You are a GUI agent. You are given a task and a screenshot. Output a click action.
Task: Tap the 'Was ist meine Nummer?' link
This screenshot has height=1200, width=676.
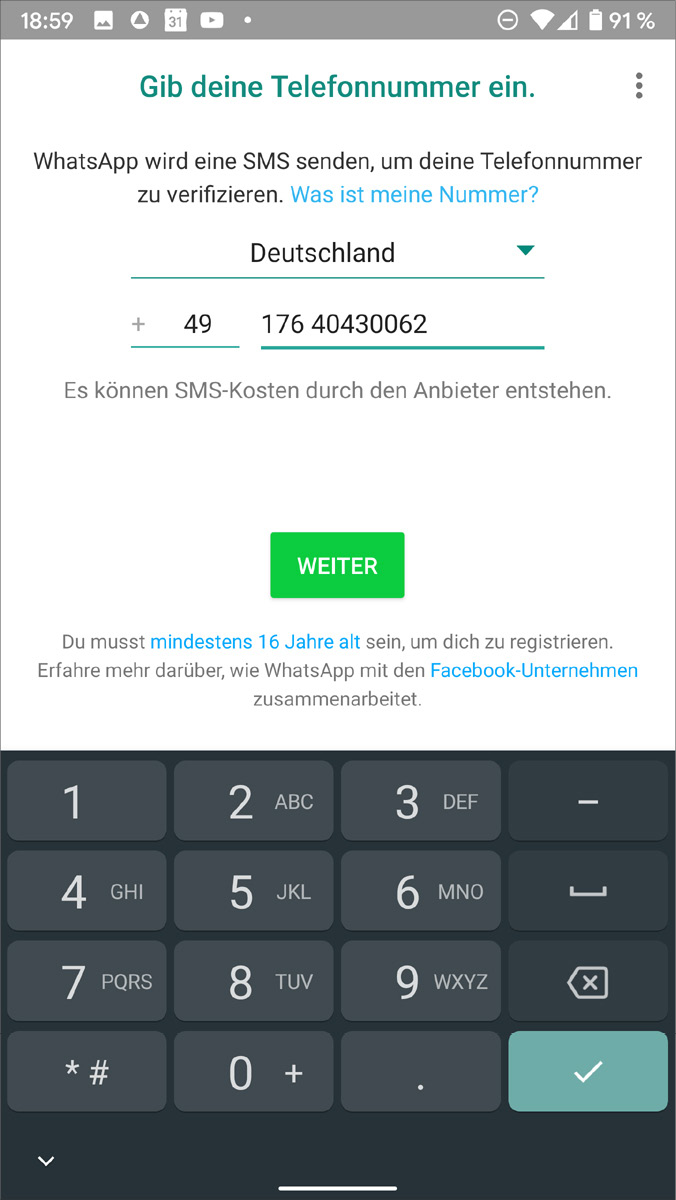point(414,194)
